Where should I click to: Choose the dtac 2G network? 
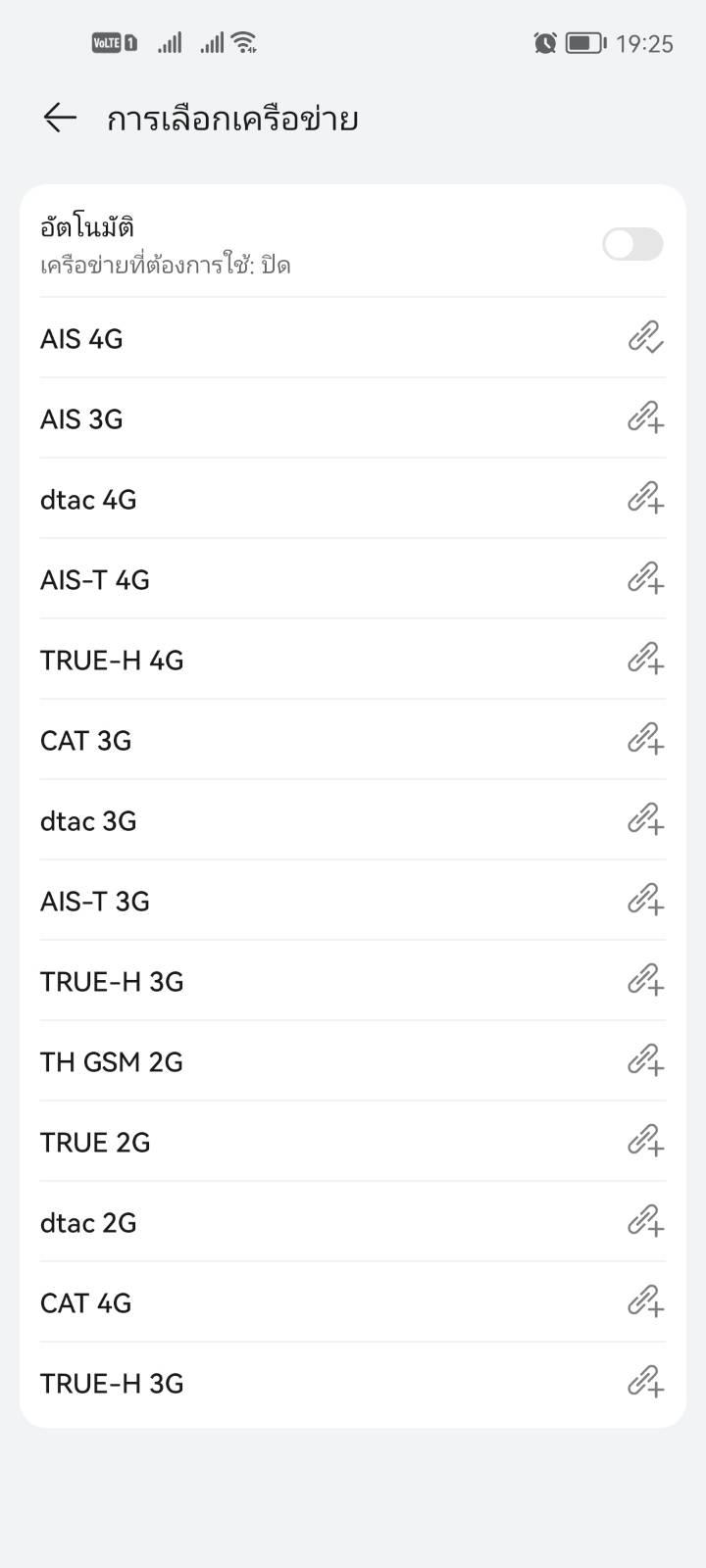coord(353,1222)
